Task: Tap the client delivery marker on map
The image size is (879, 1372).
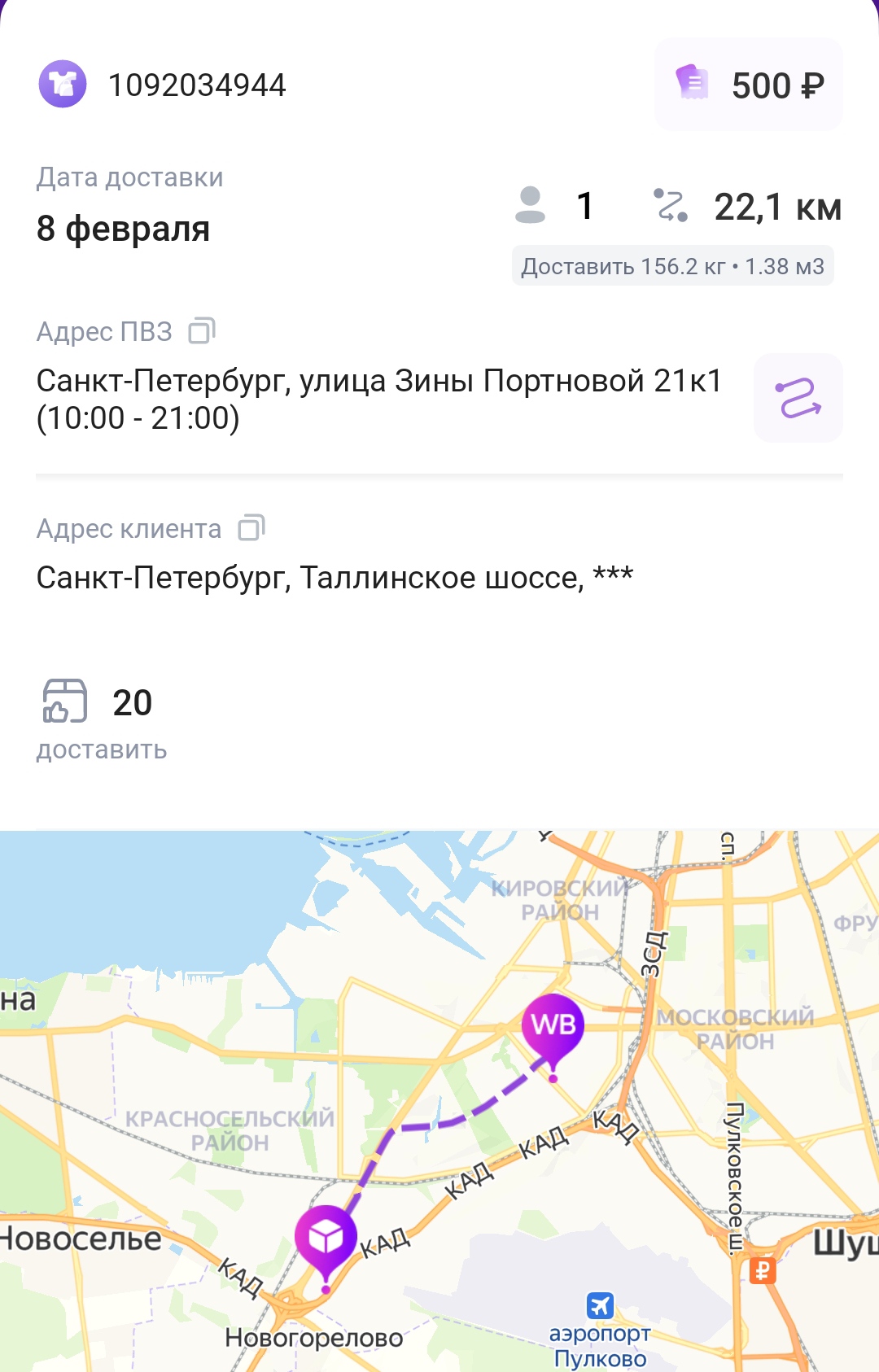Action: click(x=326, y=1239)
